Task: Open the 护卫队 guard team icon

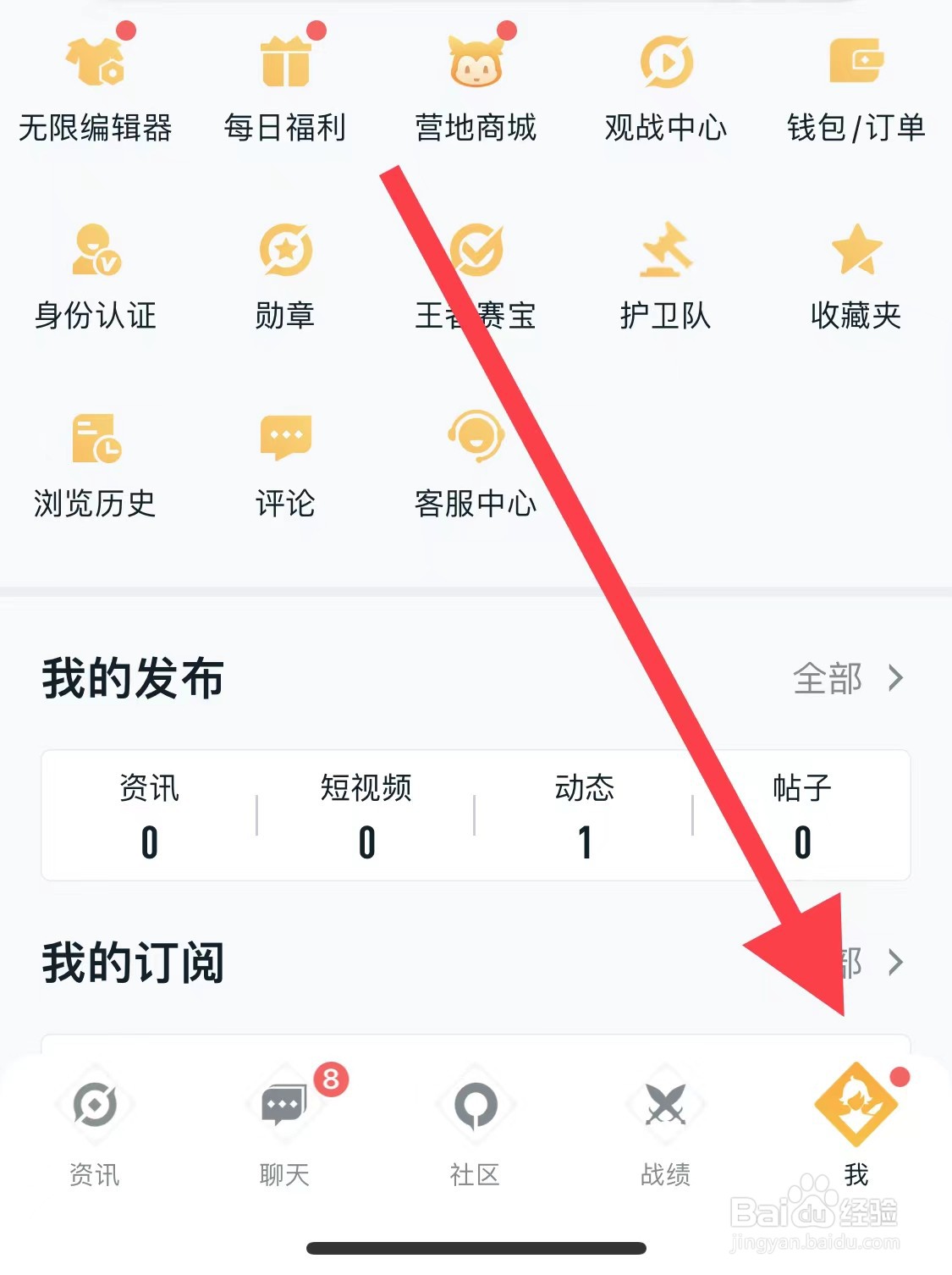Action: pyautogui.click(x=666, y=275)
